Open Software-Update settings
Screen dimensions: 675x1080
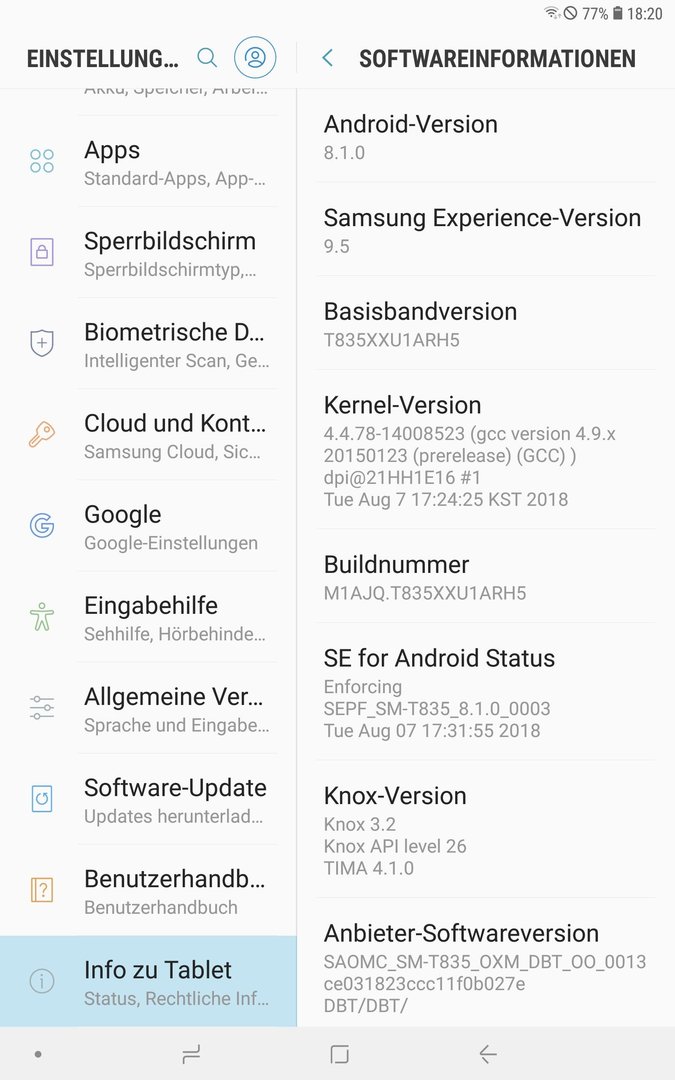pyautogui.click(x=148, y=799)
